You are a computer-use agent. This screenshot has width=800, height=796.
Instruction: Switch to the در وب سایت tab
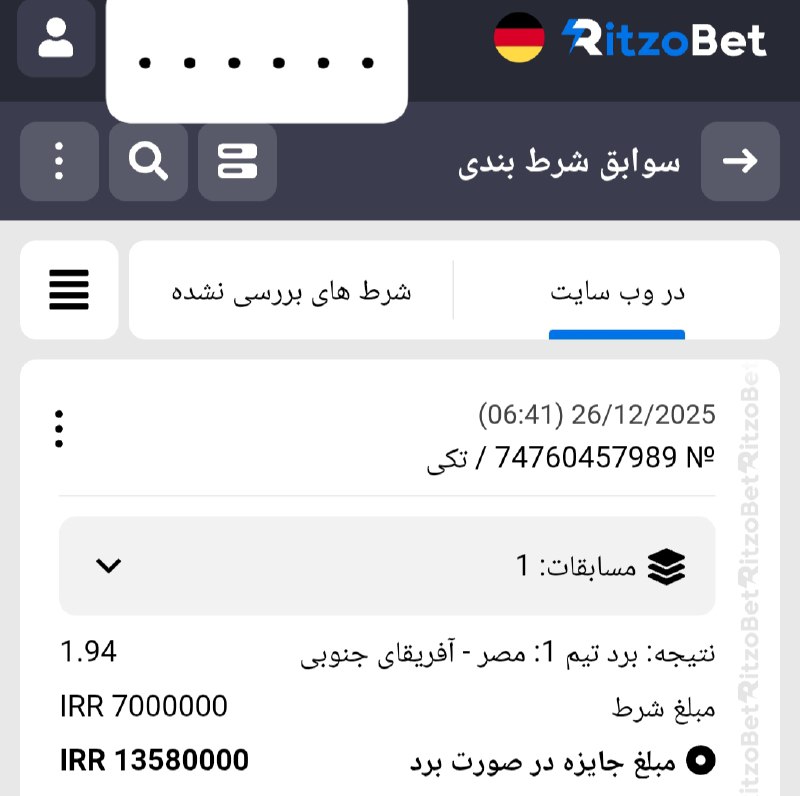[617, 292]
